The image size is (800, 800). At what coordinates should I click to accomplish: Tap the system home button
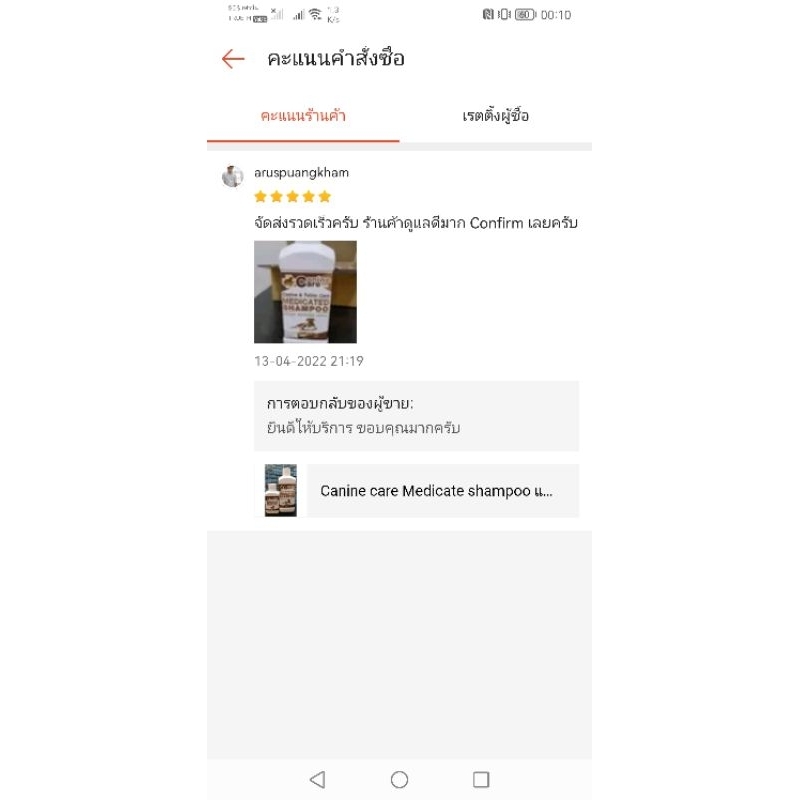(399, 780)
